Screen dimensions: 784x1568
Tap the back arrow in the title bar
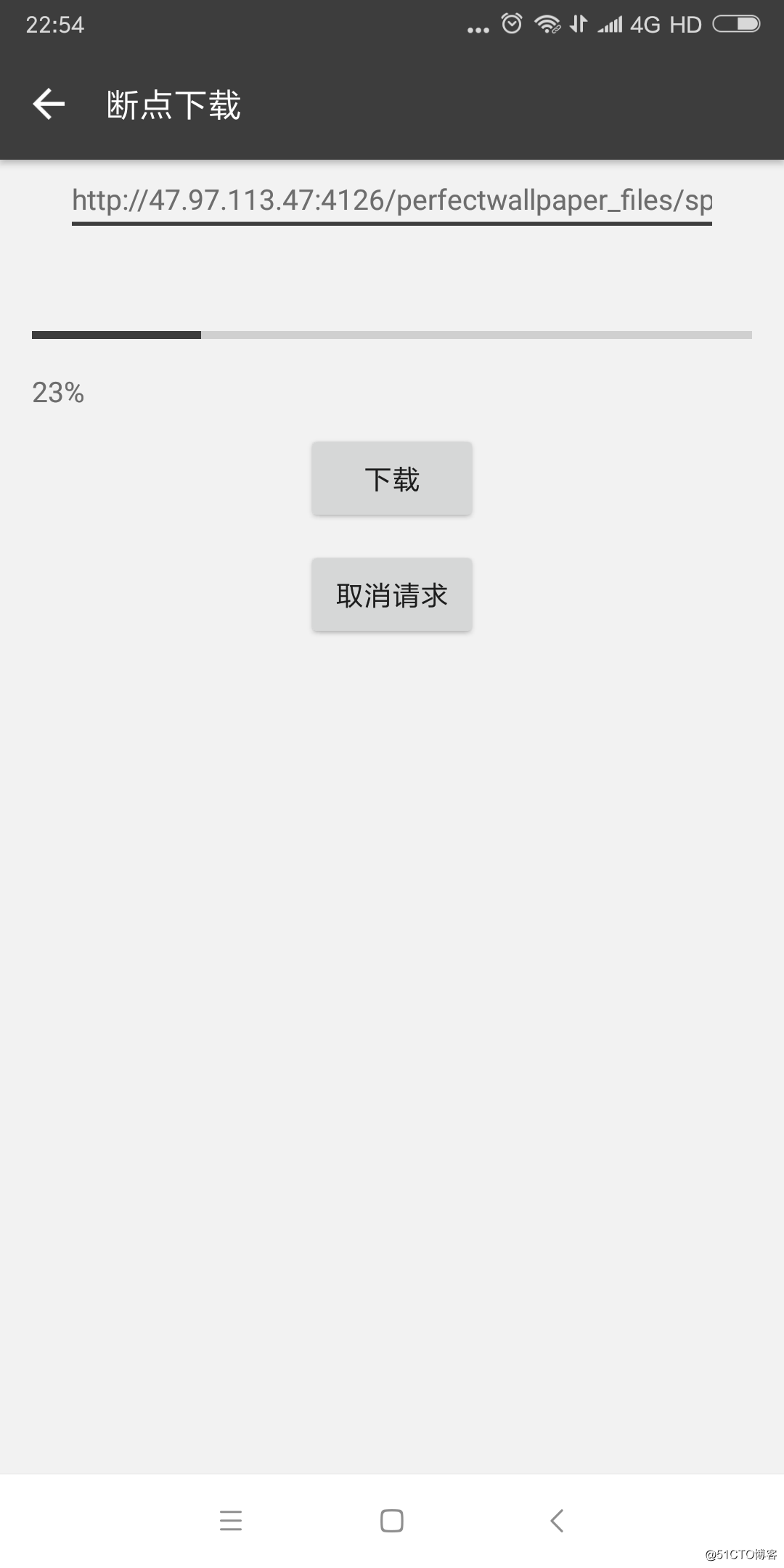tap(48, 103)
